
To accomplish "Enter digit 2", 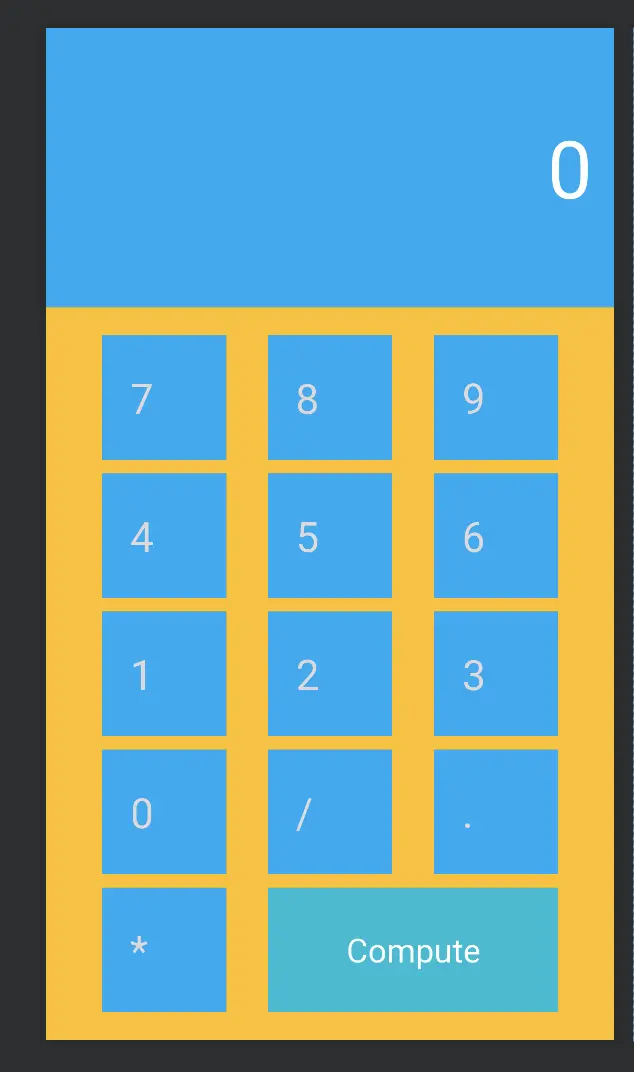I will 330,673.
